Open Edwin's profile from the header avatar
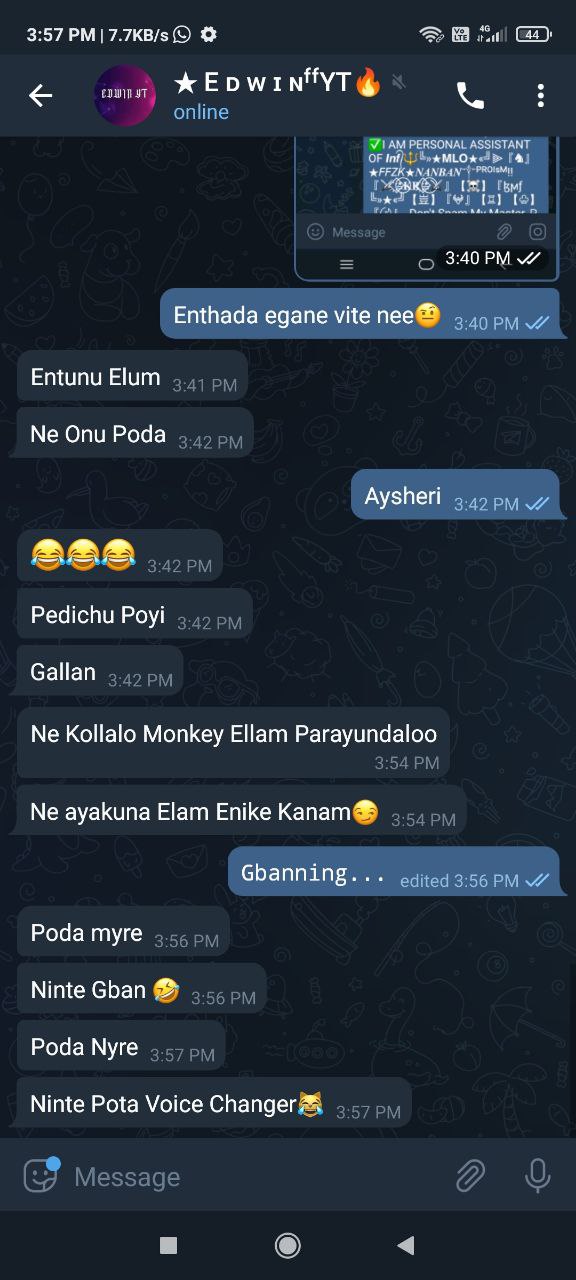The height and width of the screenshot is (1280, 576). (x=125, y=96)
